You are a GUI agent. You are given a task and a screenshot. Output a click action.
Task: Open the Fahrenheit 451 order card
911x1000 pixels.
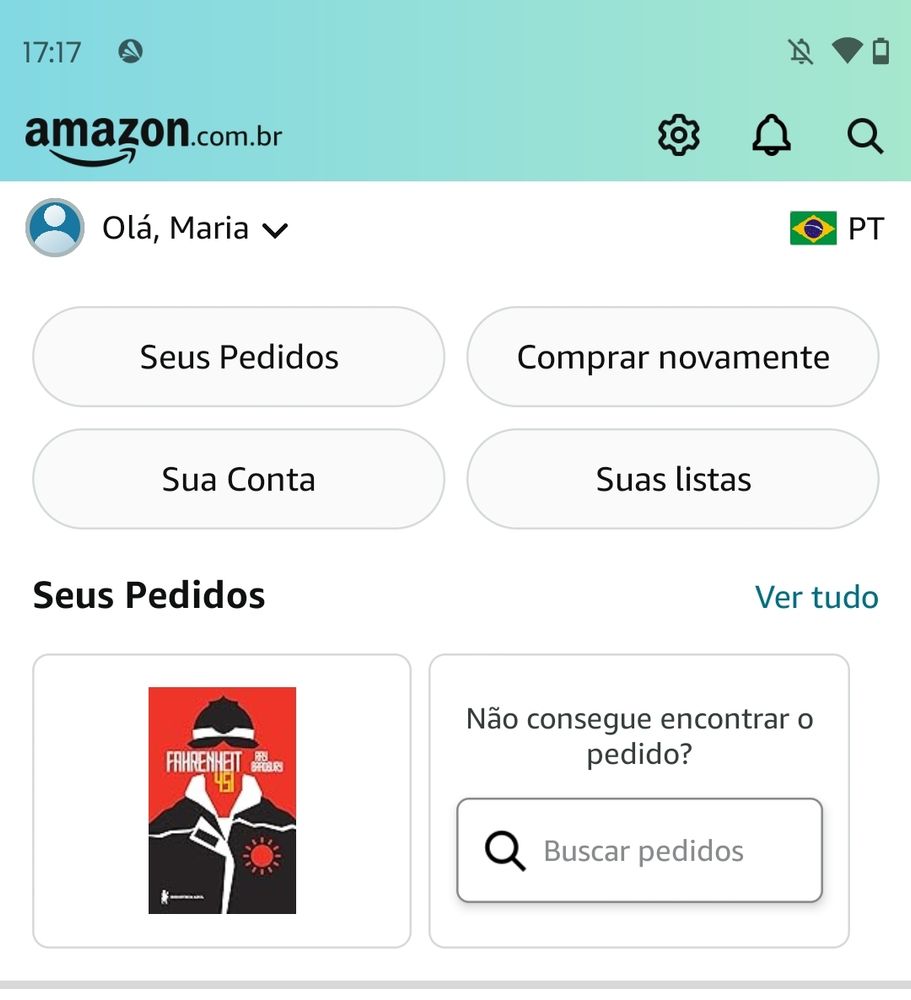tap(222, 800)
